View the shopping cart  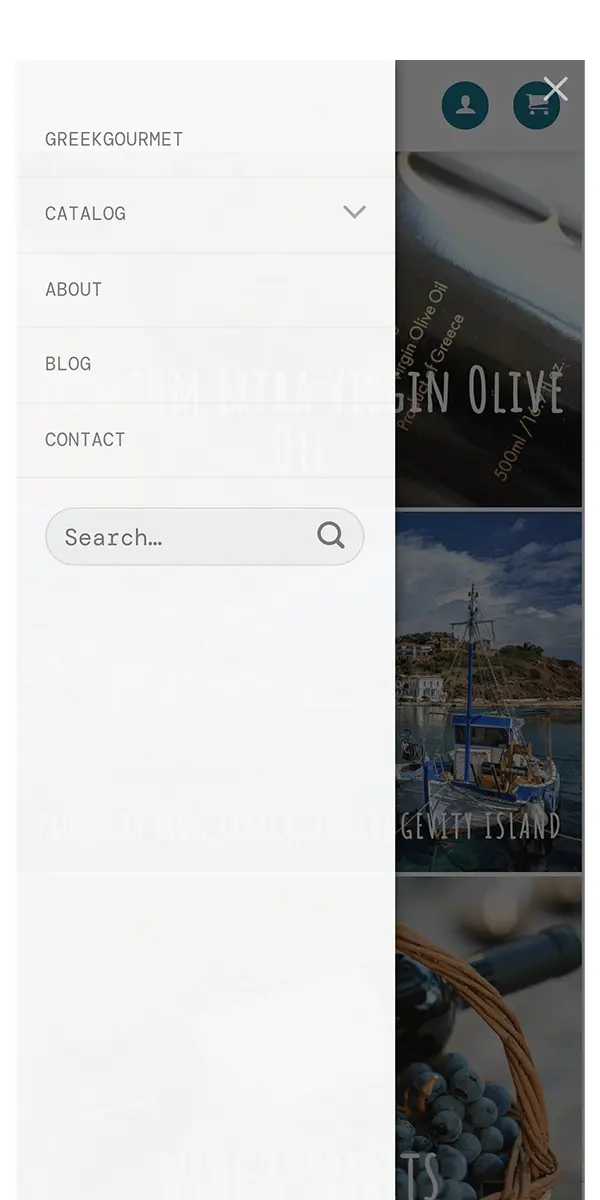point(535,108)
